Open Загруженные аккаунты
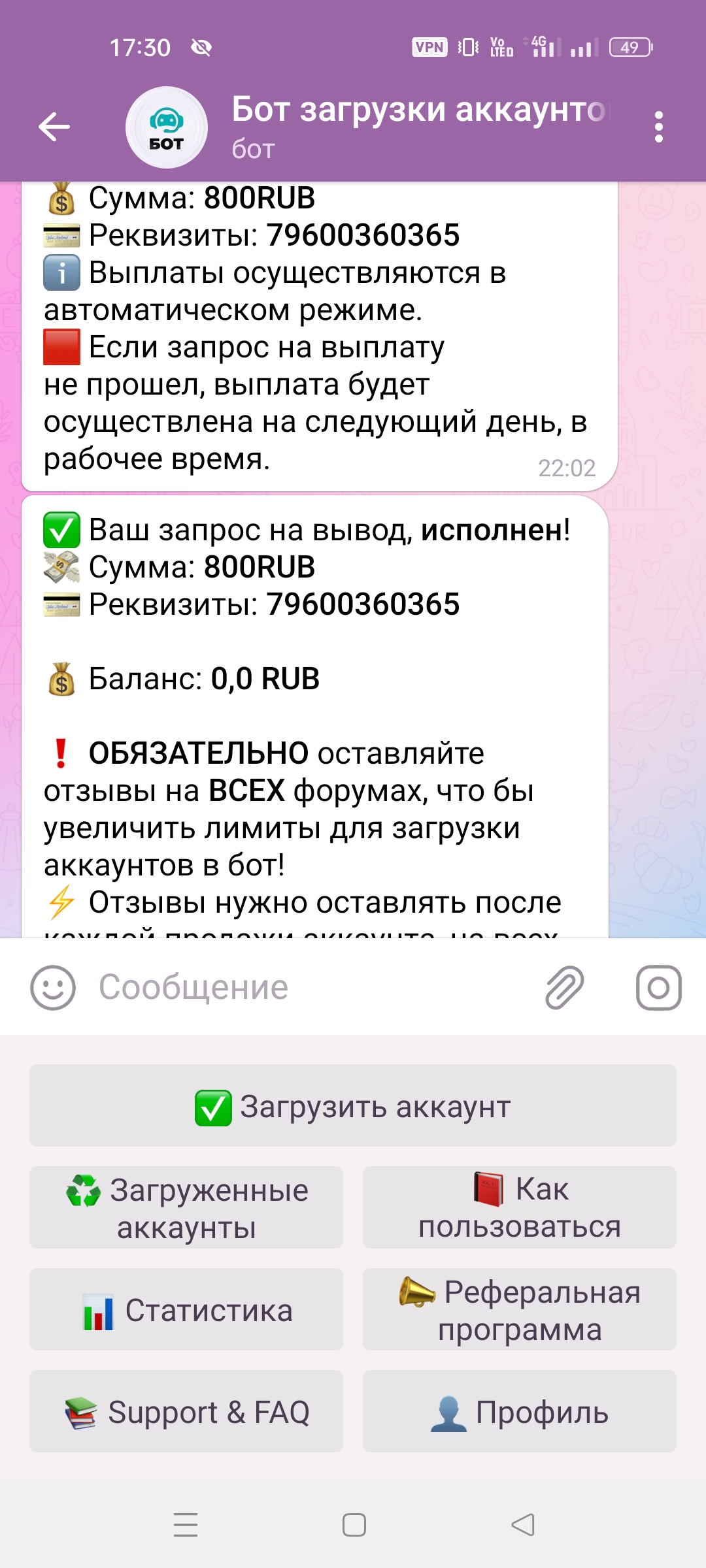 point(186,1207)
